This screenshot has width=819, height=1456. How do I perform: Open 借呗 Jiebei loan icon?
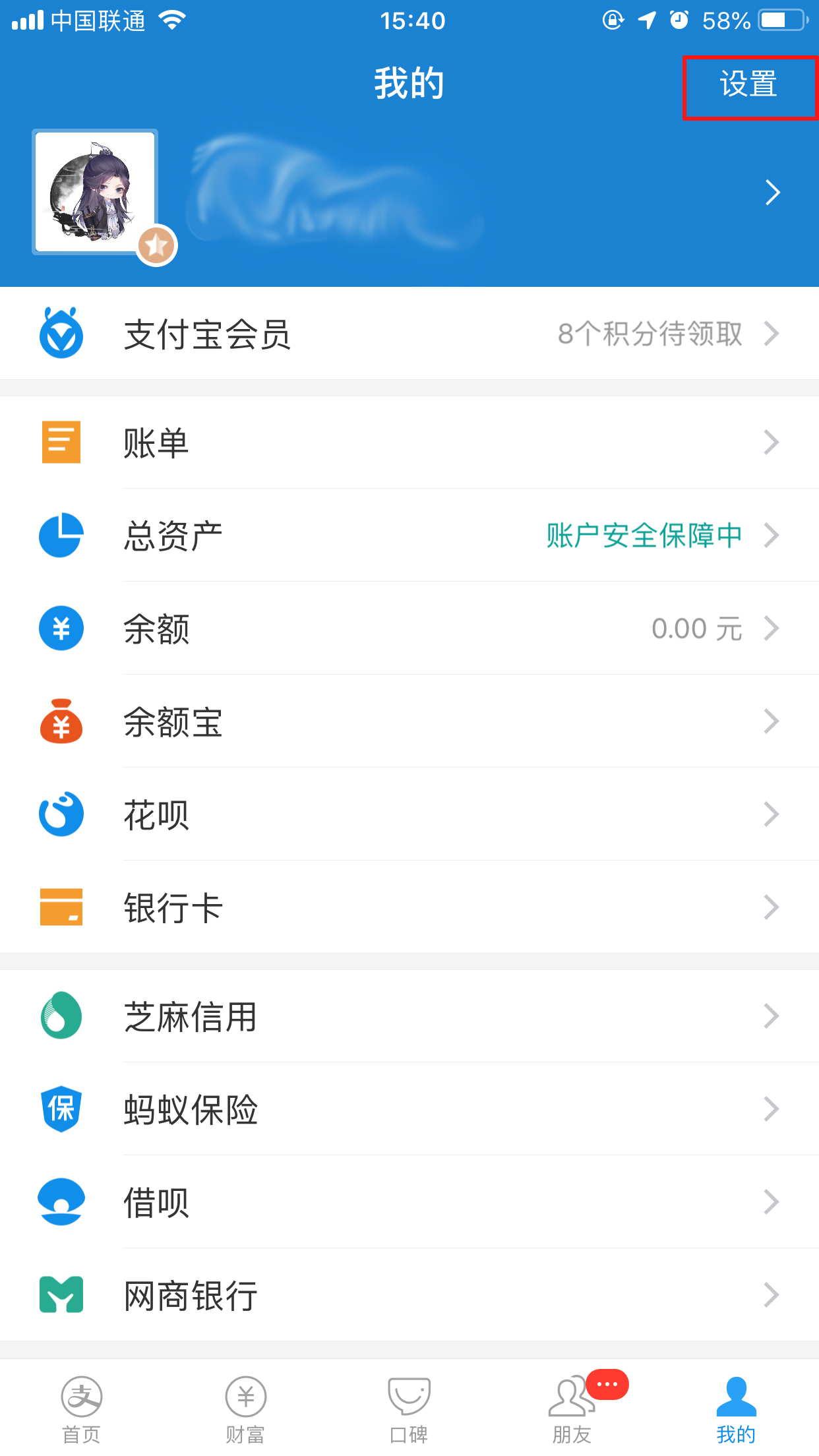click(x=60, y=1202)
